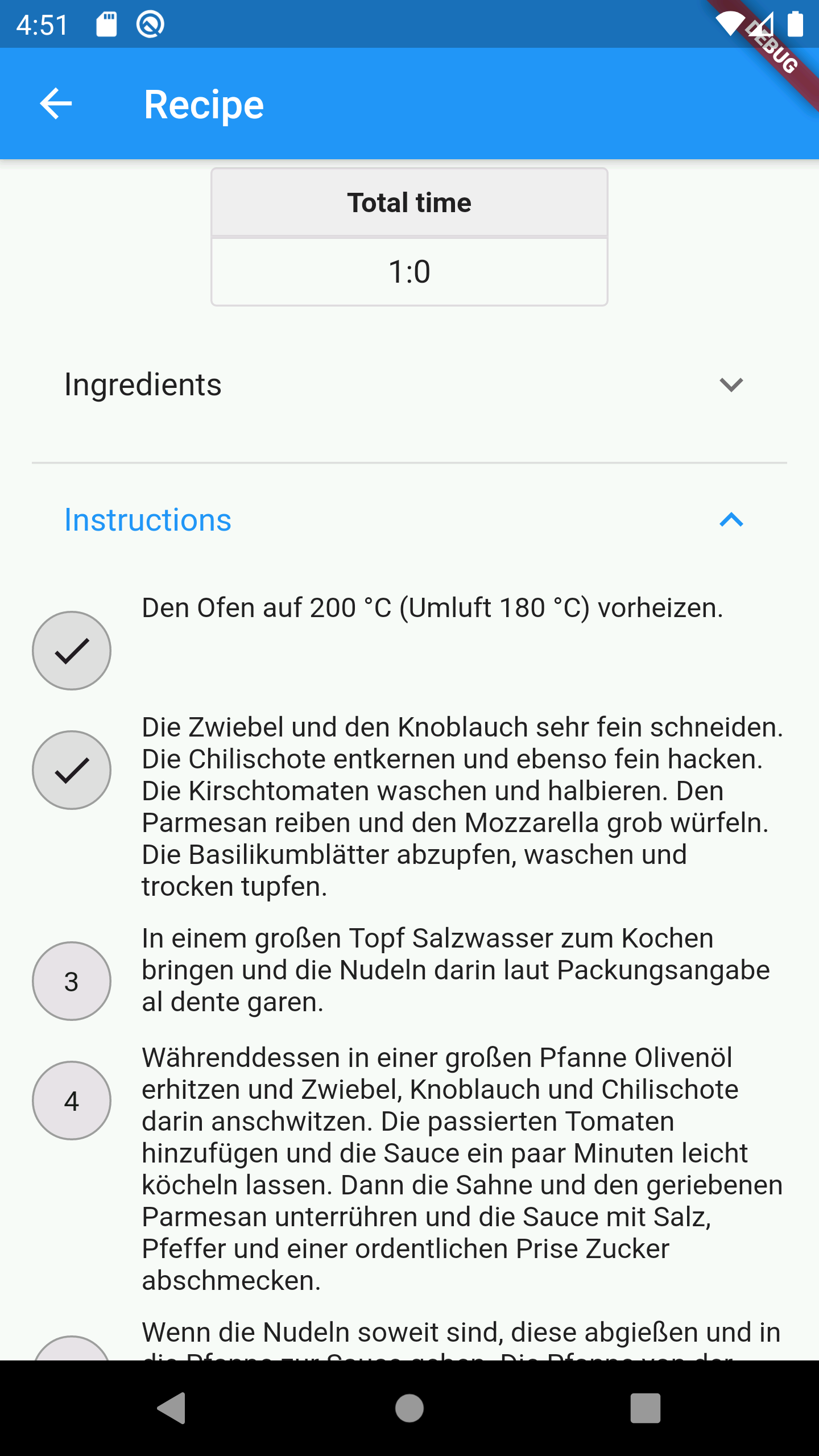The width and height of the screenshot is (819, 1456).
Task: Uncheck the first step about preheating the oven
Action: (x=72, y=651)
